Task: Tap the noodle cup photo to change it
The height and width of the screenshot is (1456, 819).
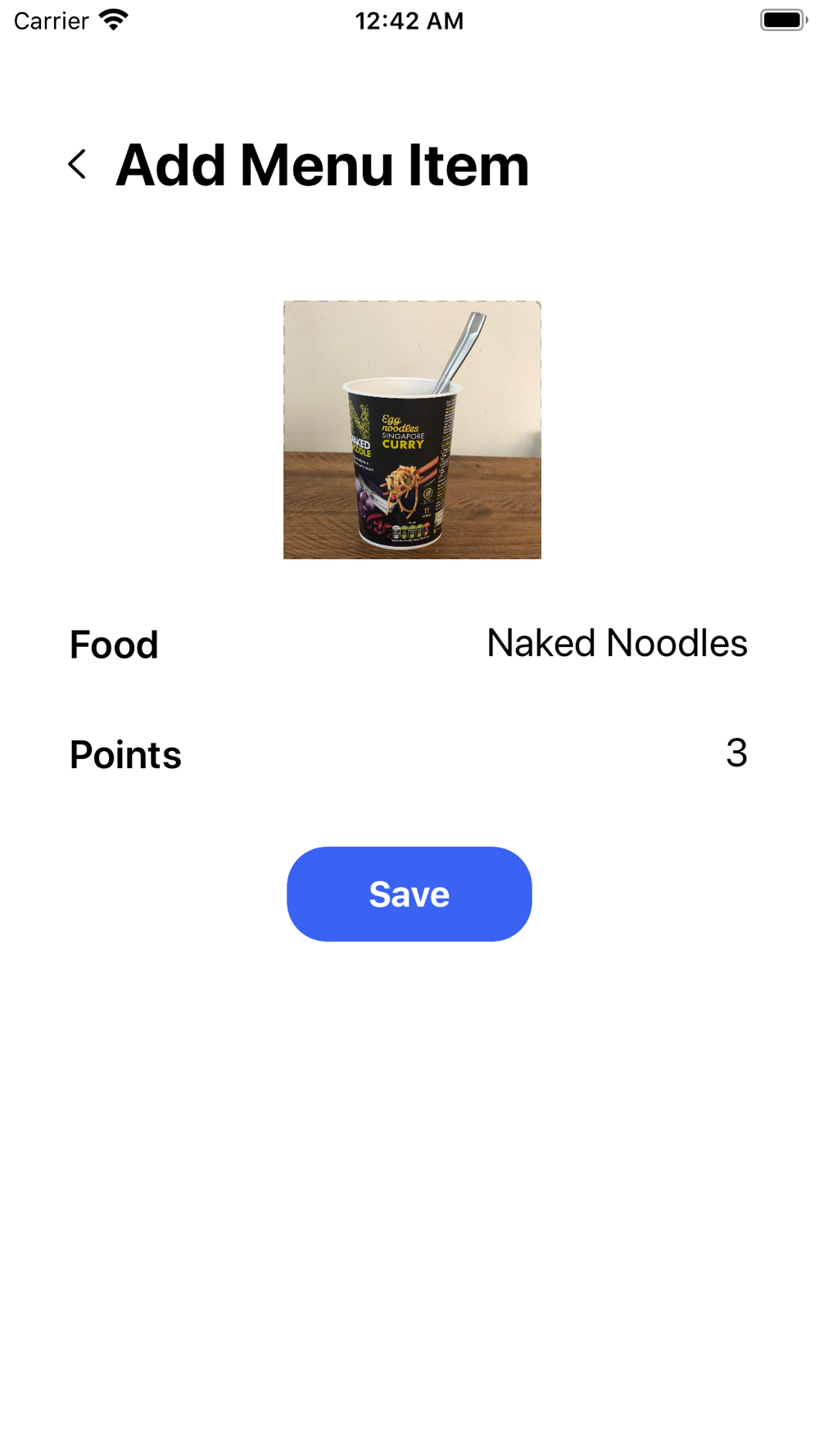Action: [x=412, y=430]
